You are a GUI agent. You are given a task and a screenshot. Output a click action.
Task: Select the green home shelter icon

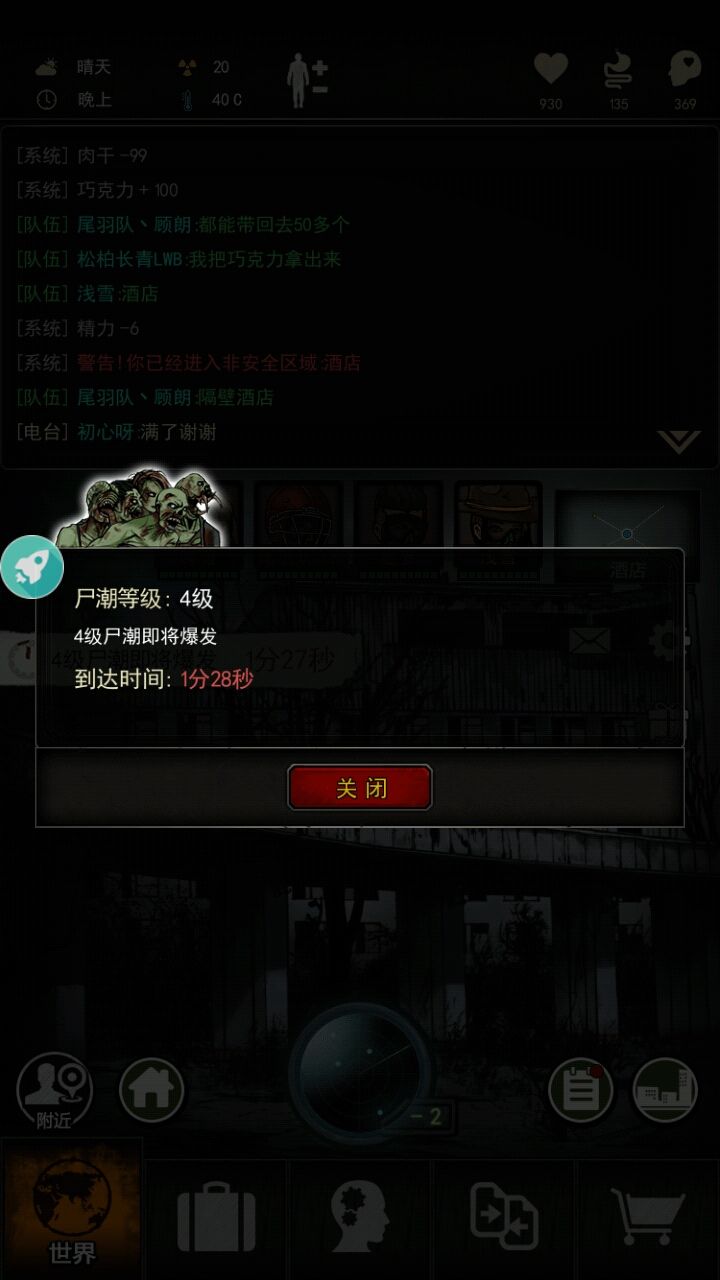pos(150,1090)
